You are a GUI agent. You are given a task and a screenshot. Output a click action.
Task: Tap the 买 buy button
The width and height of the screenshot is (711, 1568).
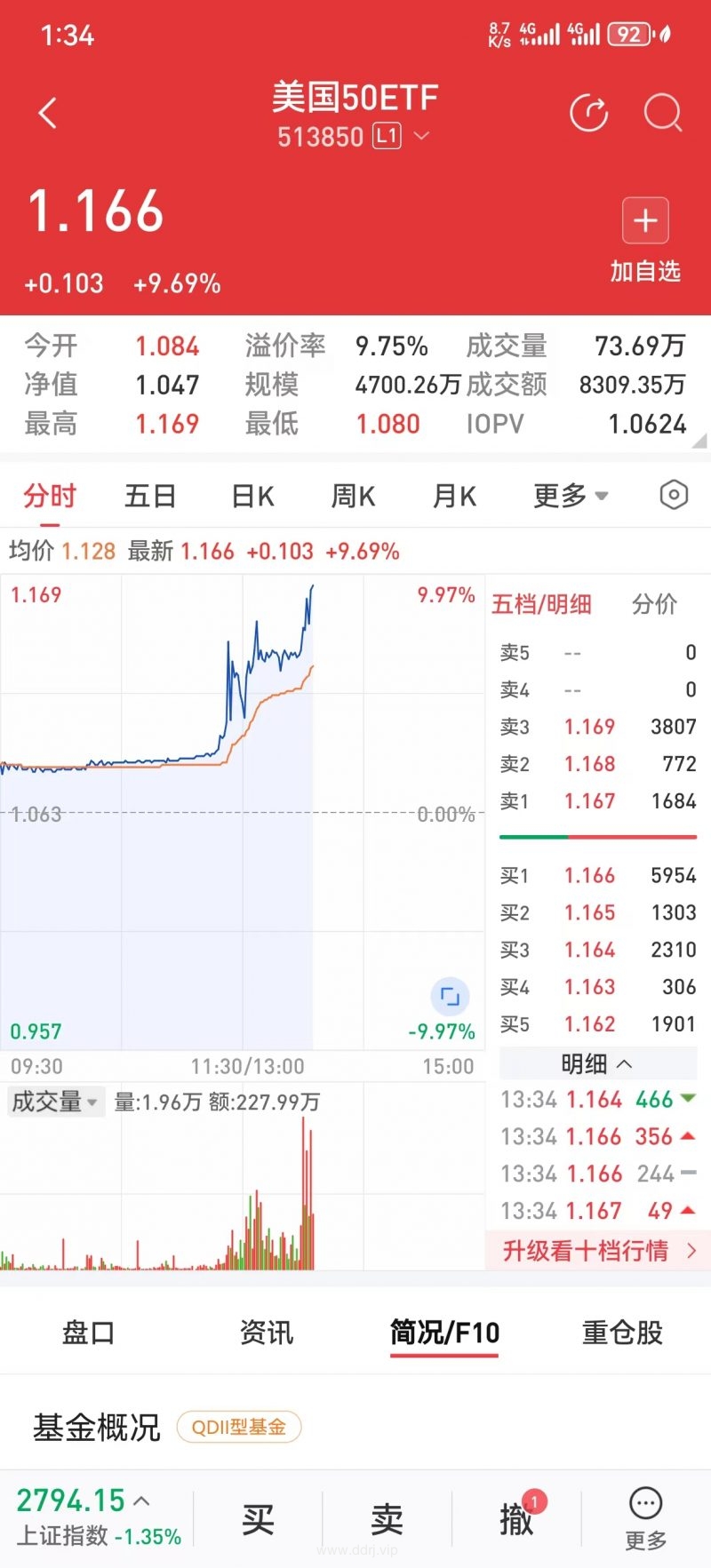click(x=258, y=1519)
